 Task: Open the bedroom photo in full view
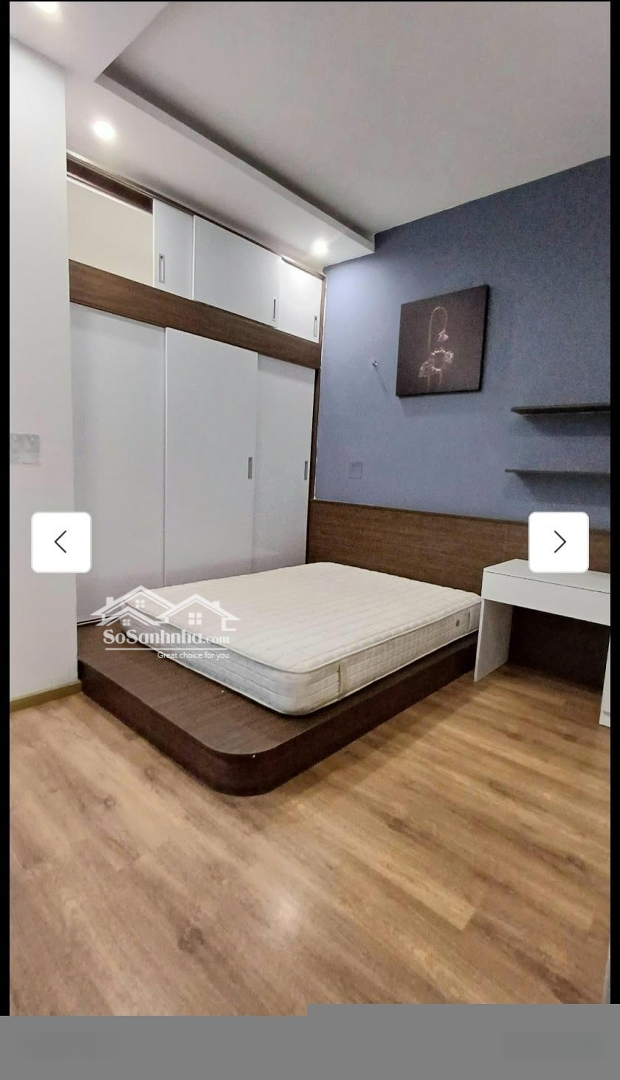tap(310, 508)
